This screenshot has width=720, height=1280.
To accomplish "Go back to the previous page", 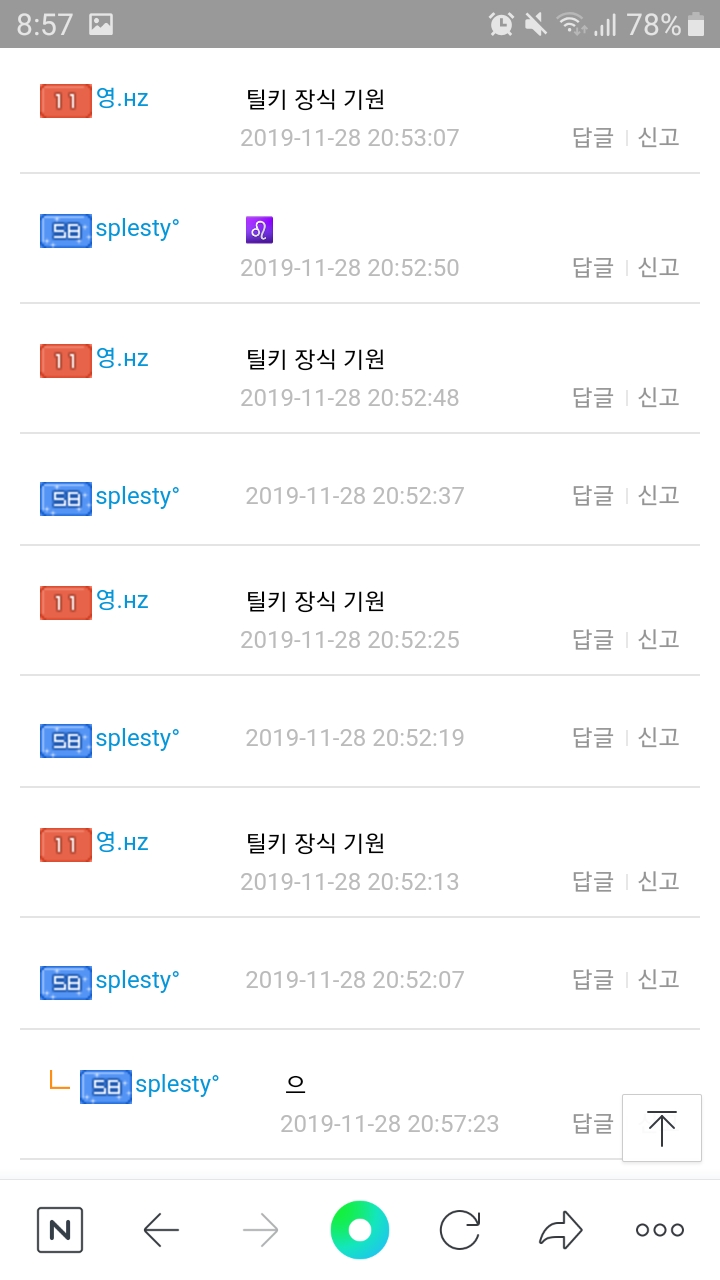I will point(161,1230).
